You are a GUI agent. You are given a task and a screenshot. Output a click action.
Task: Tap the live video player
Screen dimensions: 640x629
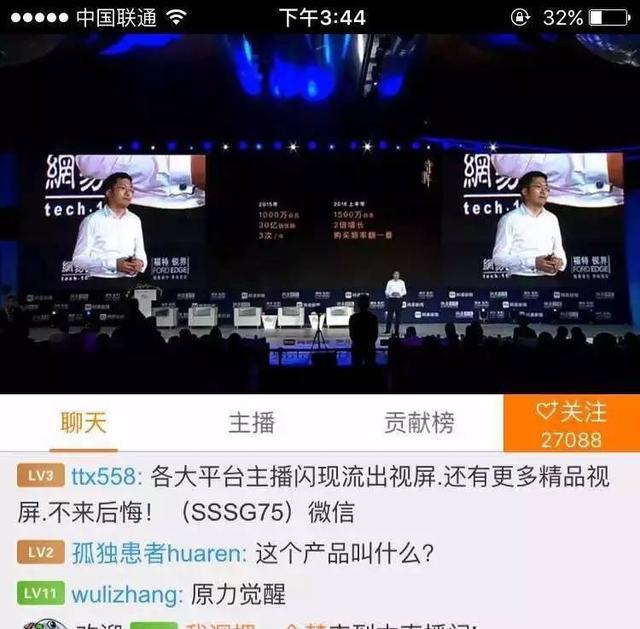pos(320,215)
